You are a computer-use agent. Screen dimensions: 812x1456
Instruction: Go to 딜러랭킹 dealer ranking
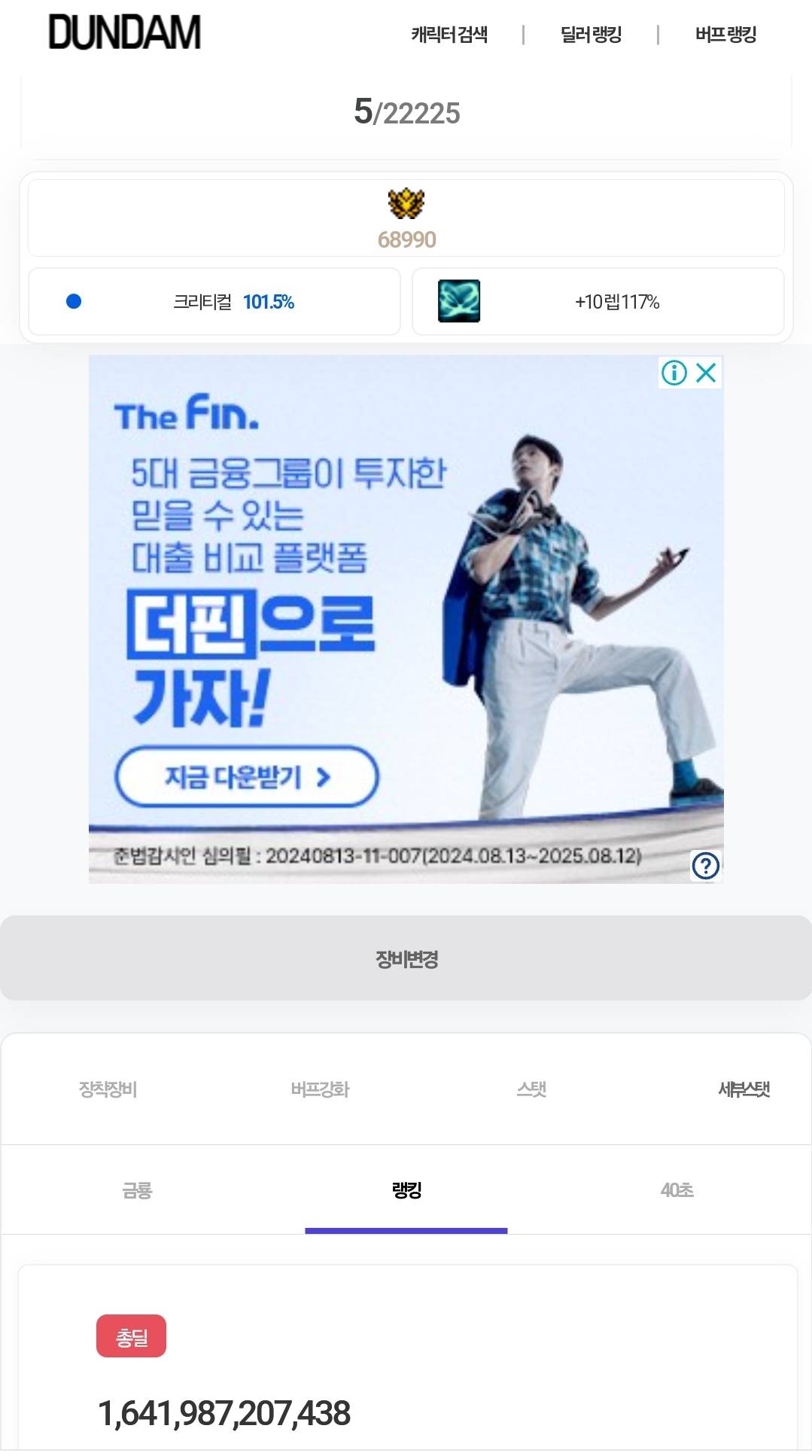click(591, 35)
